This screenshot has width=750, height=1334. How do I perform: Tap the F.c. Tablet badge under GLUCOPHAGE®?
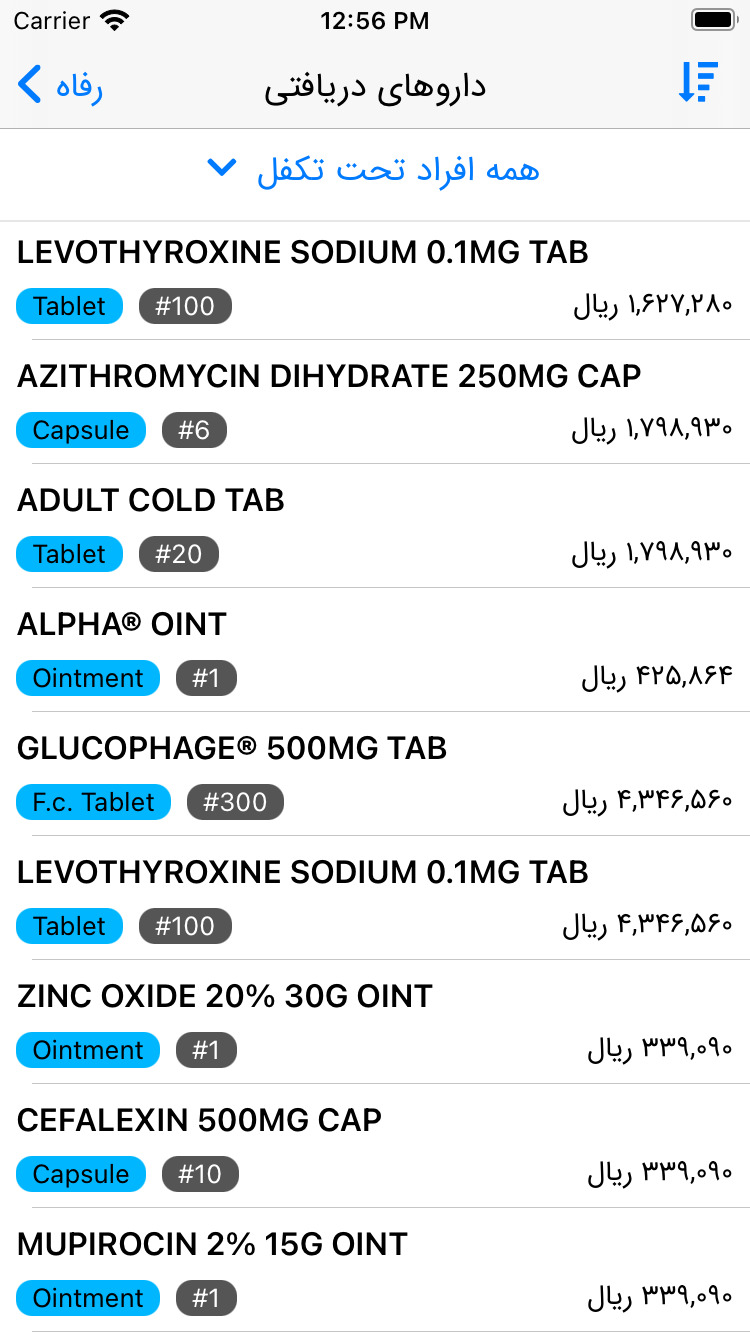point(93,802)
